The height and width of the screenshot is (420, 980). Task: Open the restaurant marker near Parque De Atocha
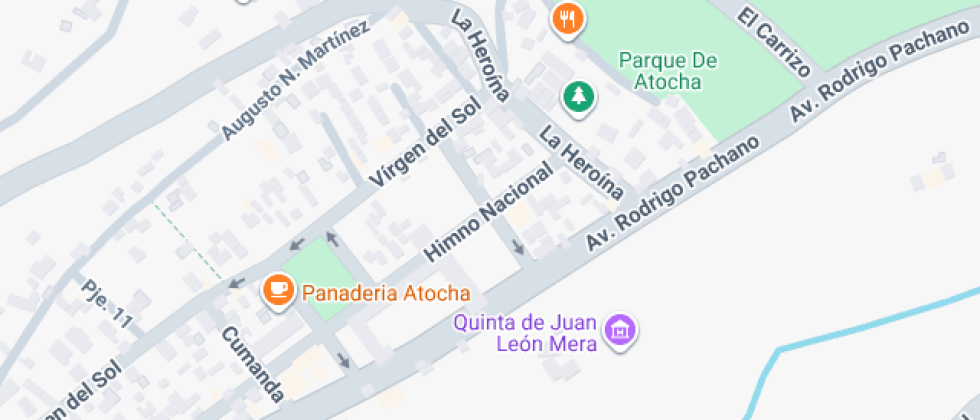(567, 18)
